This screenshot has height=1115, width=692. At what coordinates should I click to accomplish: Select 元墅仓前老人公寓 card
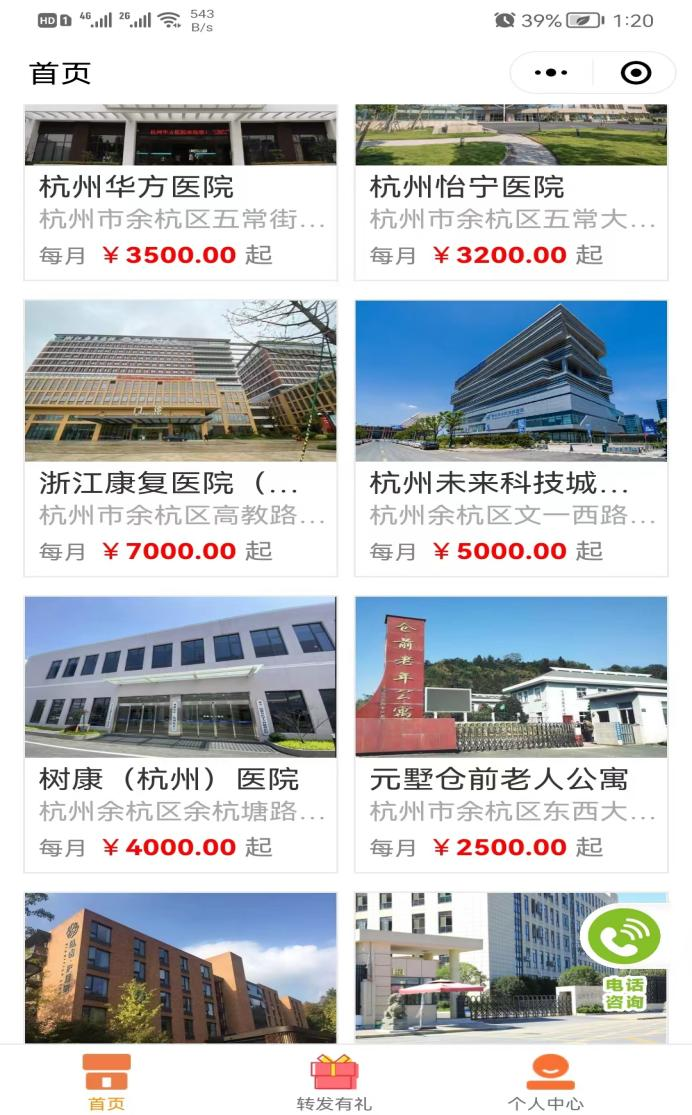511,734
